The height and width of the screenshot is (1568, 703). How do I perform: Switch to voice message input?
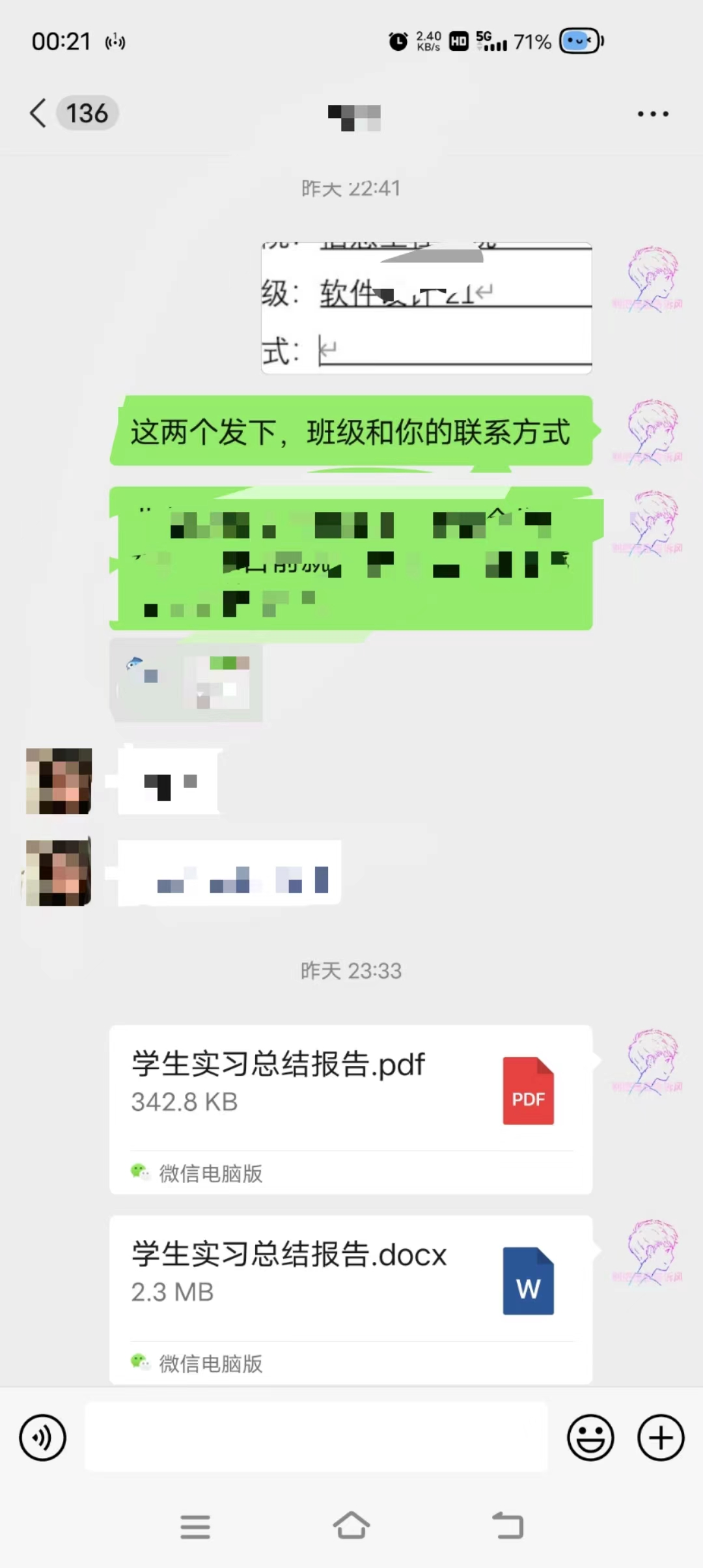[x=43, y=1437]
